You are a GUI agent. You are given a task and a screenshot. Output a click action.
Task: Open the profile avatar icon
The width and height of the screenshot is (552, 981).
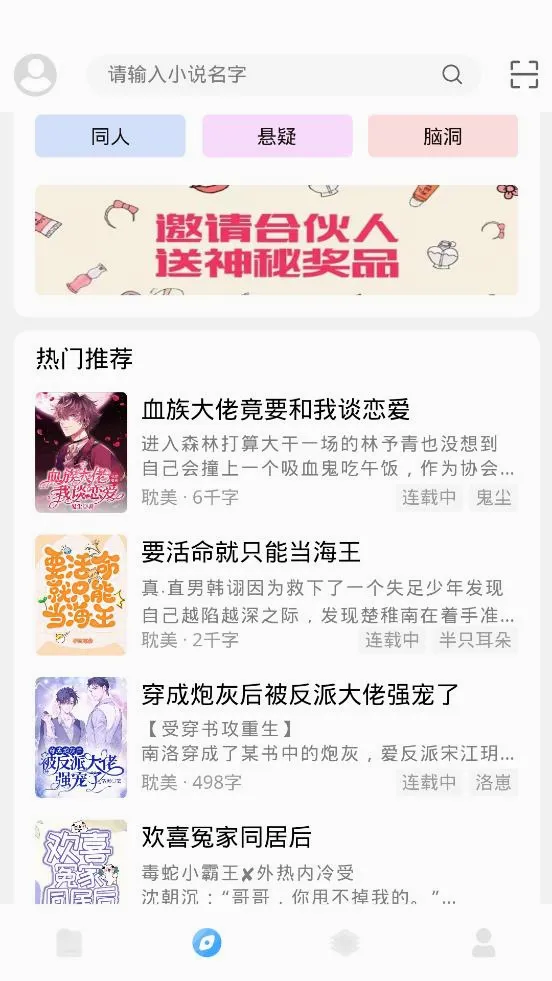click(x=36, y=75)
